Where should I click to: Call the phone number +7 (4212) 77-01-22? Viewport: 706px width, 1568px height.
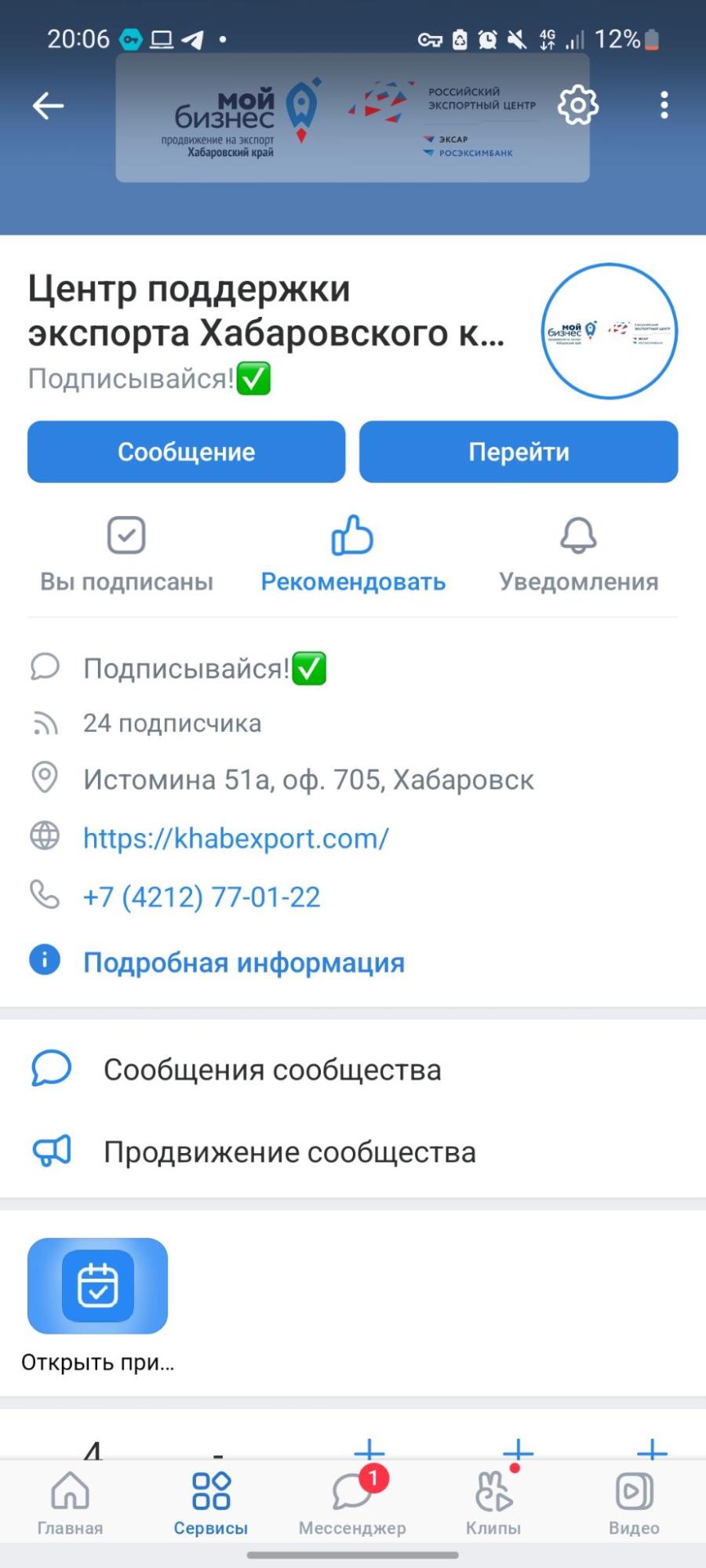(x=202, y=897)
